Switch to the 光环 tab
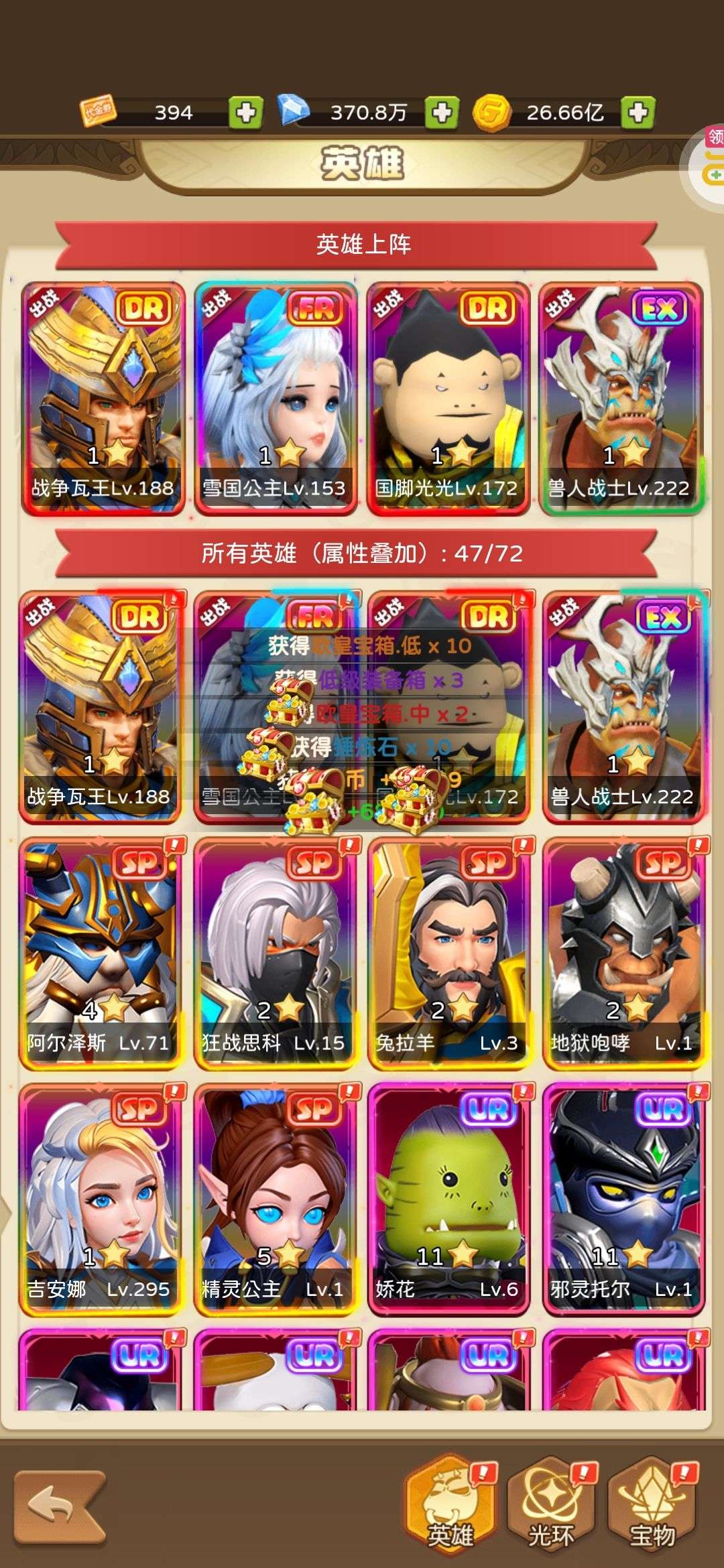 pos(551,1501)
